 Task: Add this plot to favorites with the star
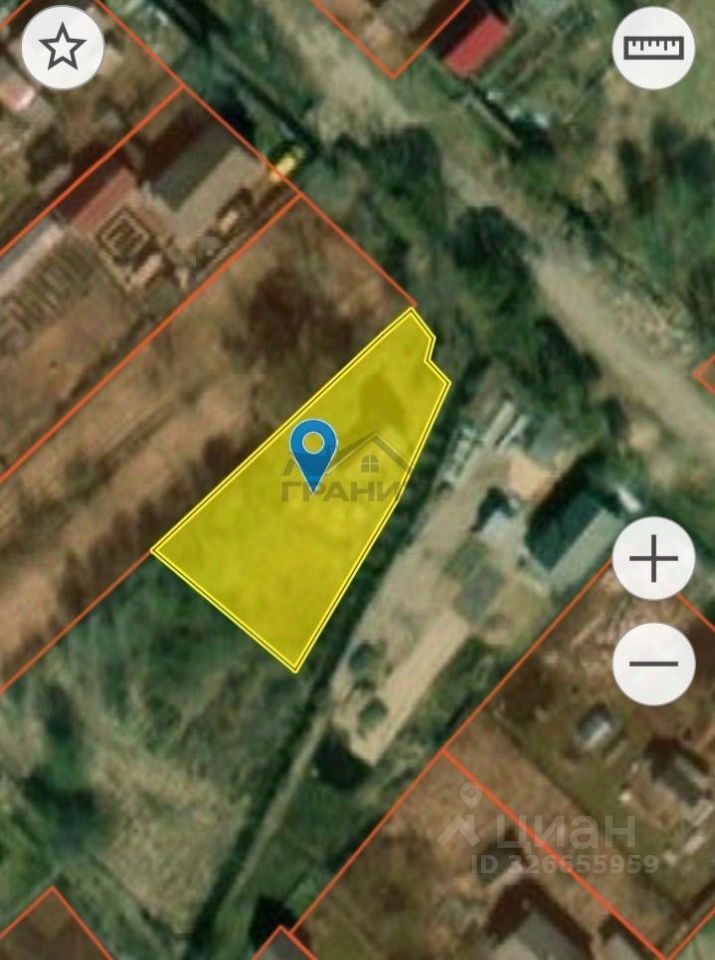(63, 48)
